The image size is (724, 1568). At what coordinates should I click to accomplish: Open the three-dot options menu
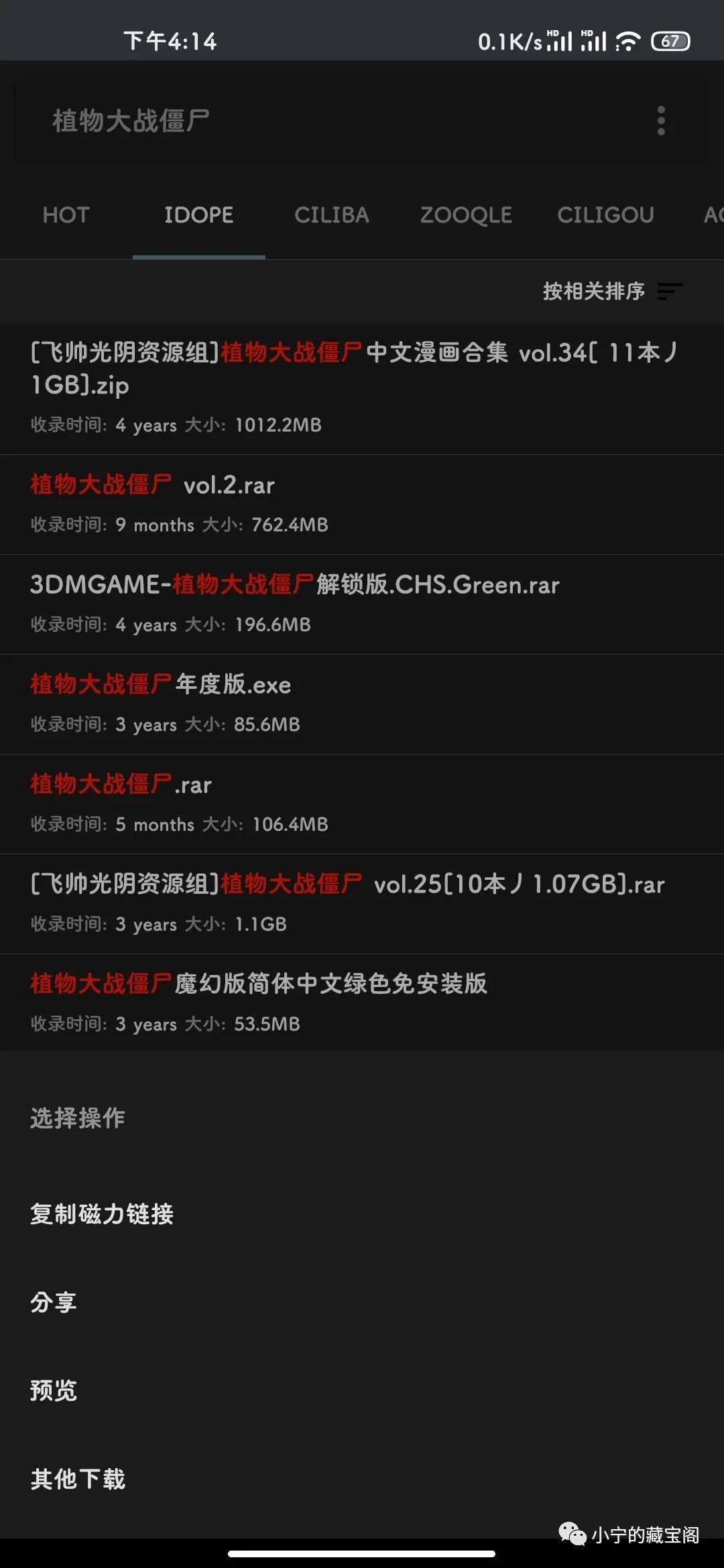pyautogui.click(x=660, y=119)
